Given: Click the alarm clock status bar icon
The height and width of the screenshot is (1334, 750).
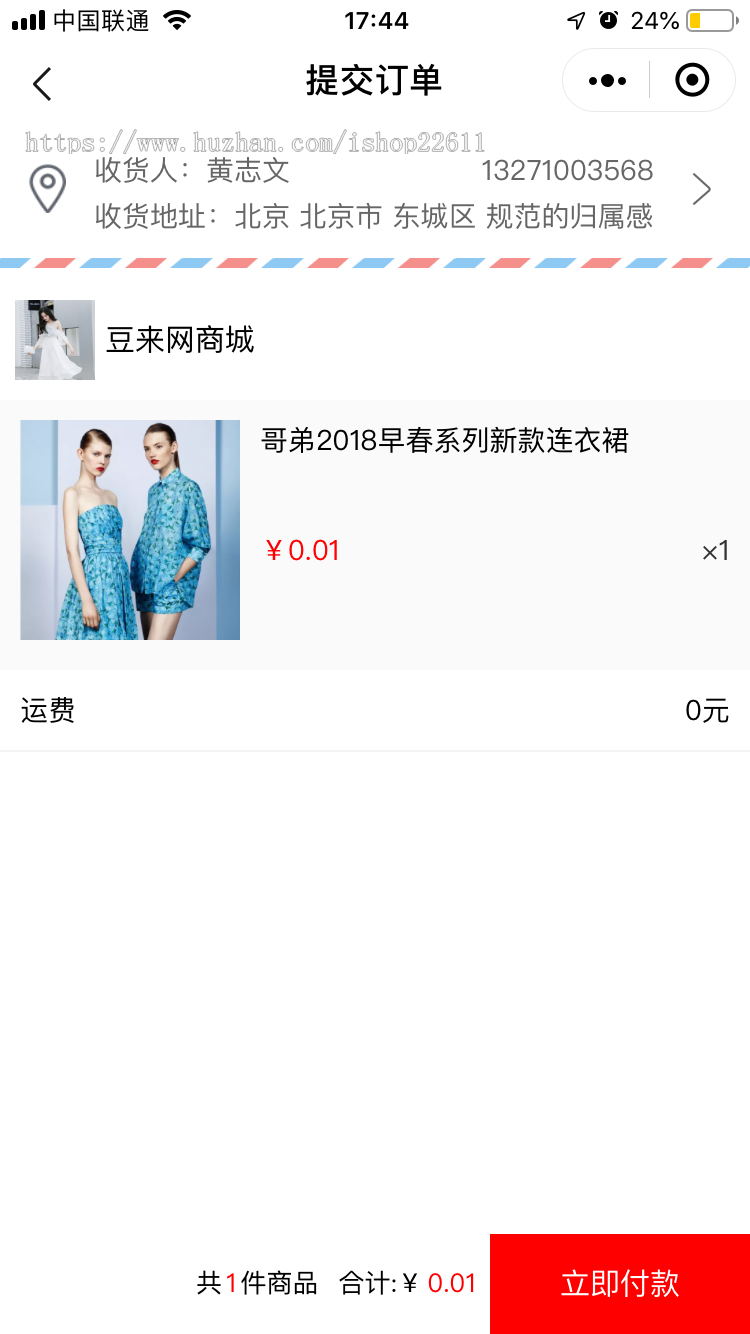Looking at the screenshot, I should tap(610, 18).
